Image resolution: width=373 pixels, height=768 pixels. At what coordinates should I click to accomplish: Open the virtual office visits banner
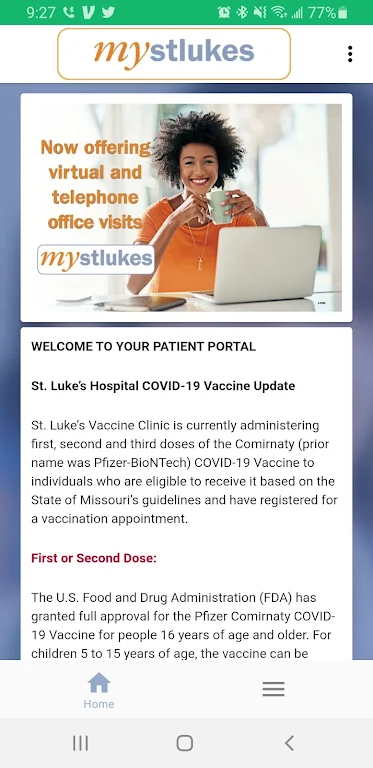click(x=186, y=208)
